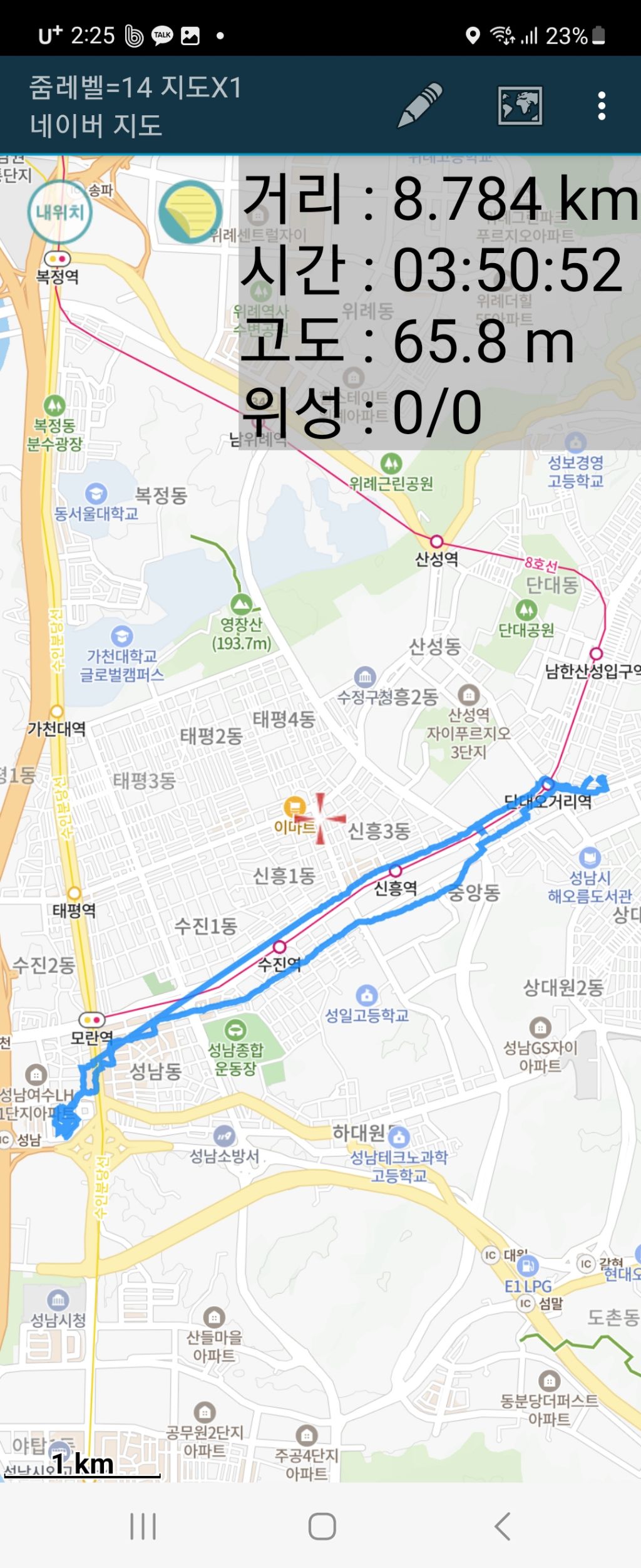Open the world map selection icon
The height and width of the screenshot is (1568, 641).
(x=520, y=106)
